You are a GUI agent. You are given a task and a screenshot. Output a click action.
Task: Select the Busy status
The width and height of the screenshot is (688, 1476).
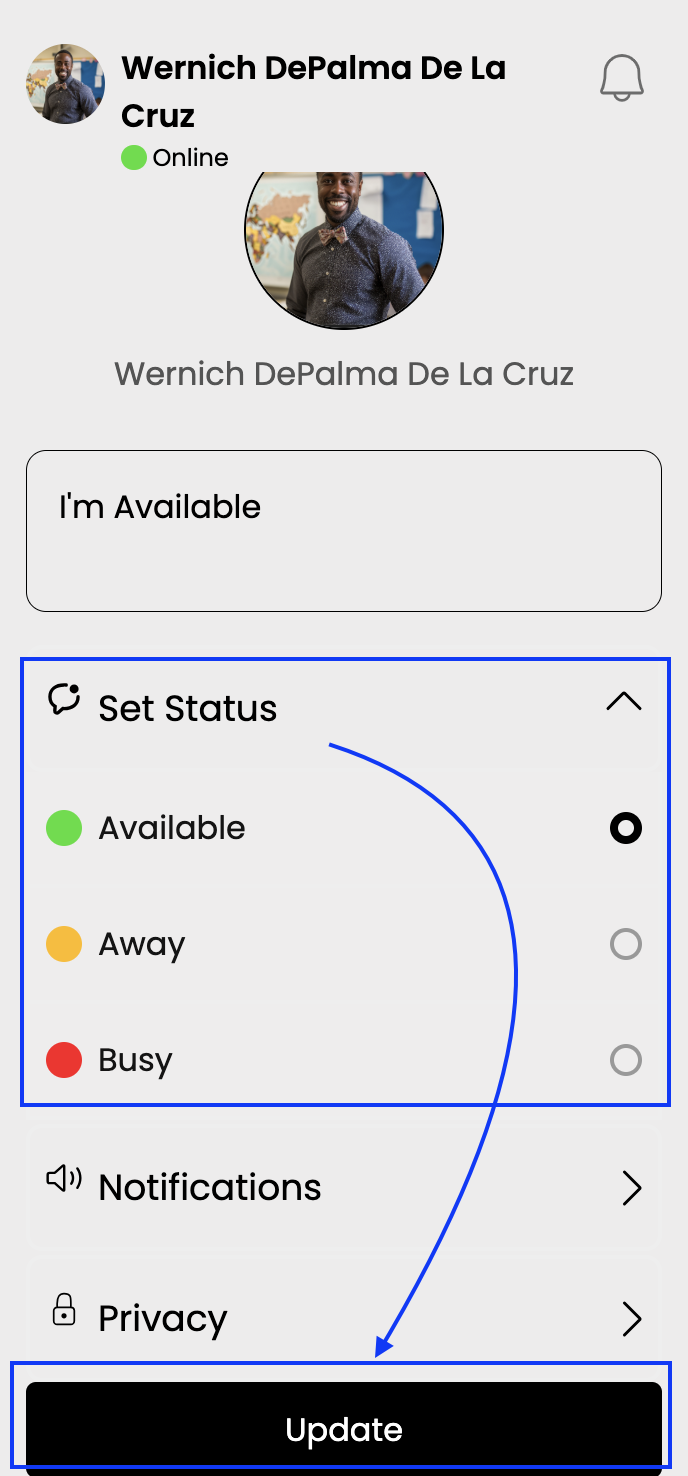(625, 1060)
